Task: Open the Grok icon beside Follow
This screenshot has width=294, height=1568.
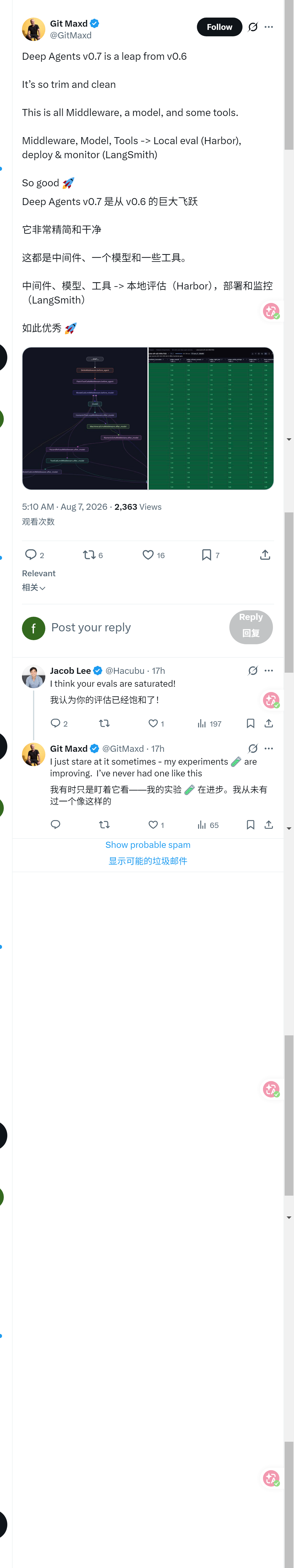Action: (253, 27)
